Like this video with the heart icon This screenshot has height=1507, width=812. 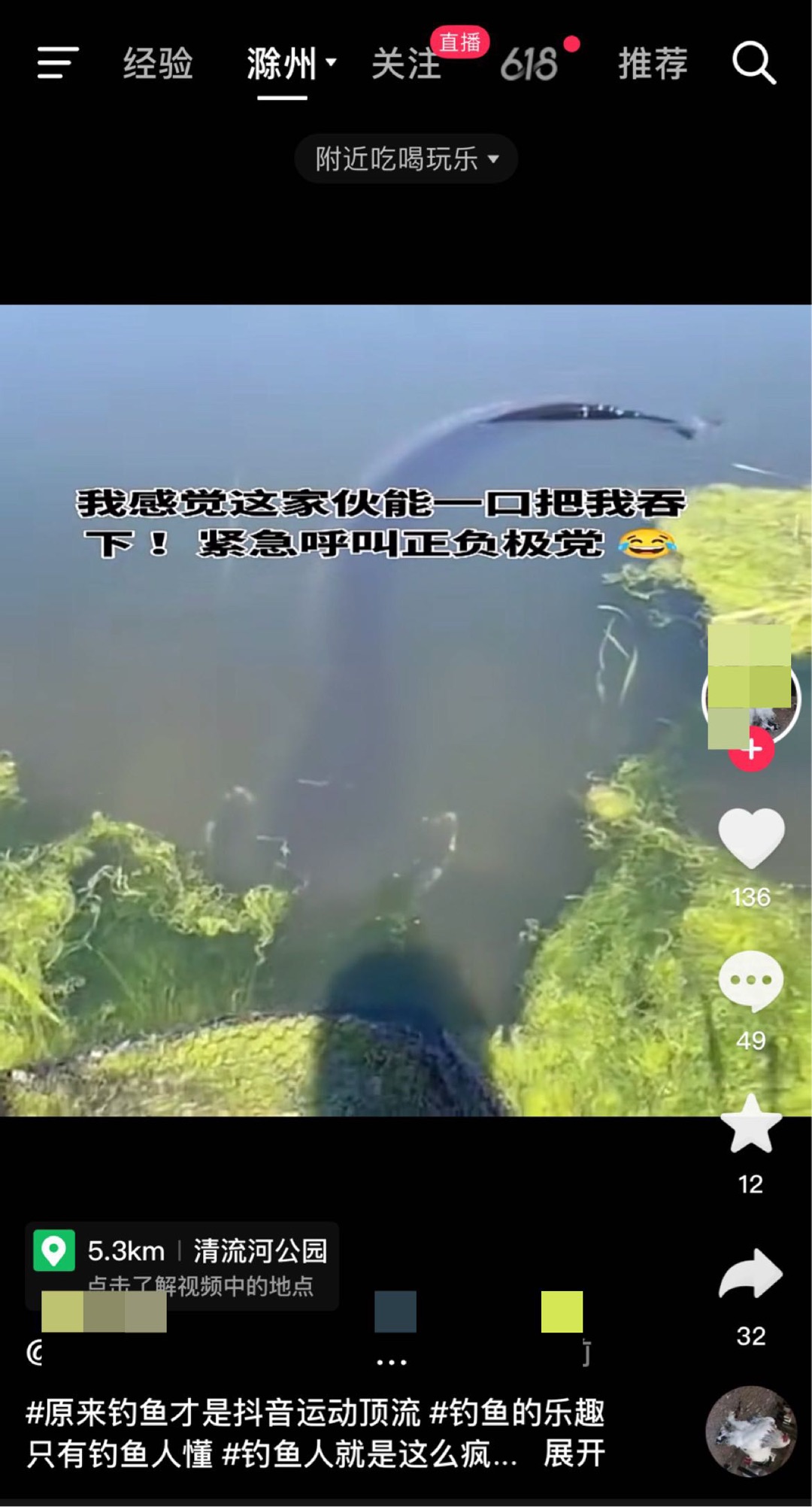(751, 838)
